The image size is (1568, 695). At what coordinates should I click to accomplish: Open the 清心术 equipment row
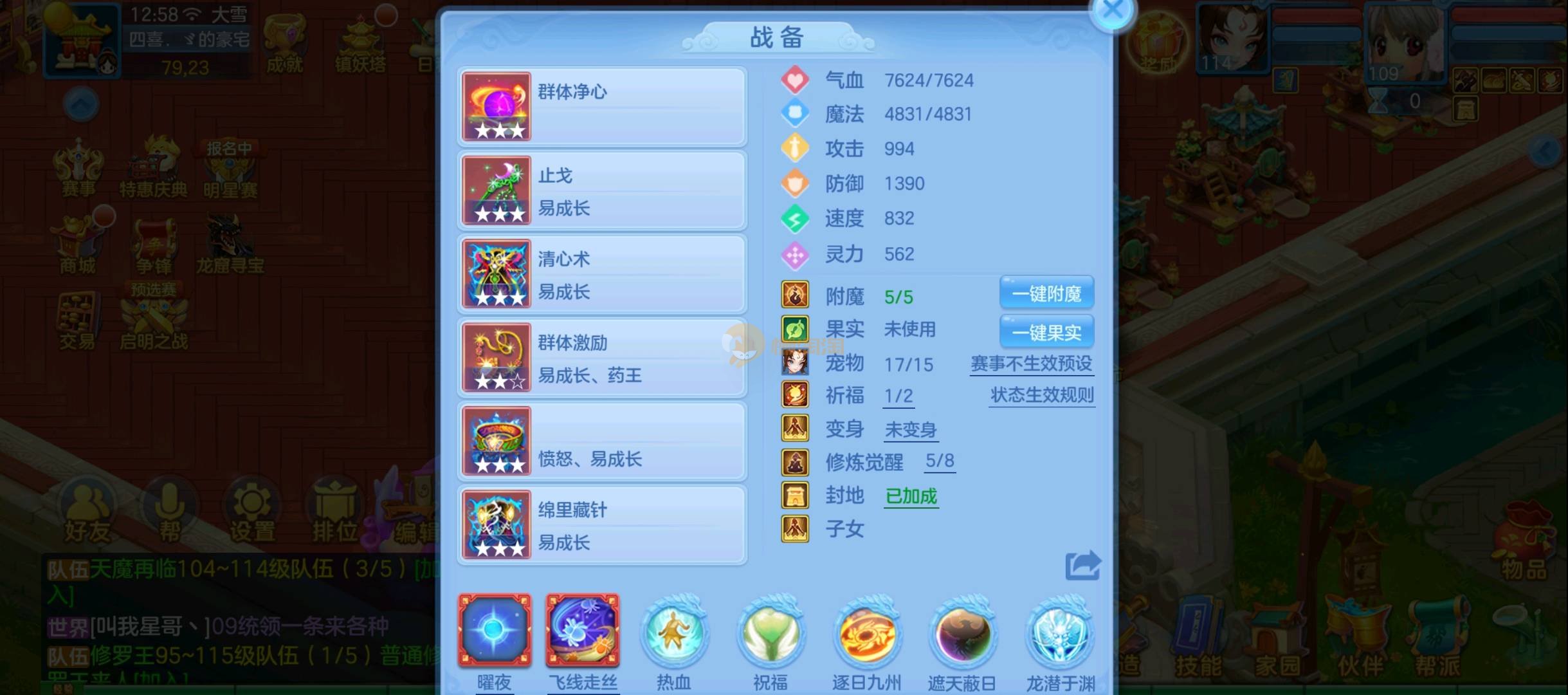pos(602,274)
